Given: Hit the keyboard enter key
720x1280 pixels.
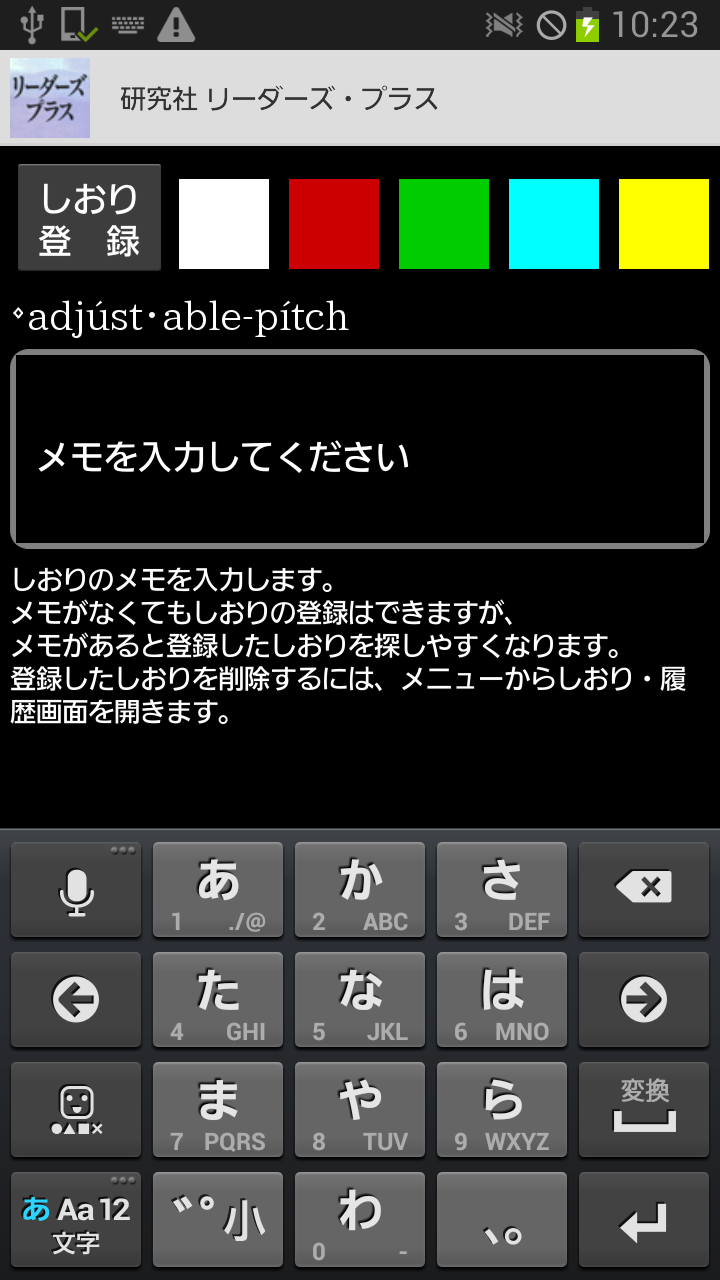Looking at the screenshot, I should coord(644,1221).
